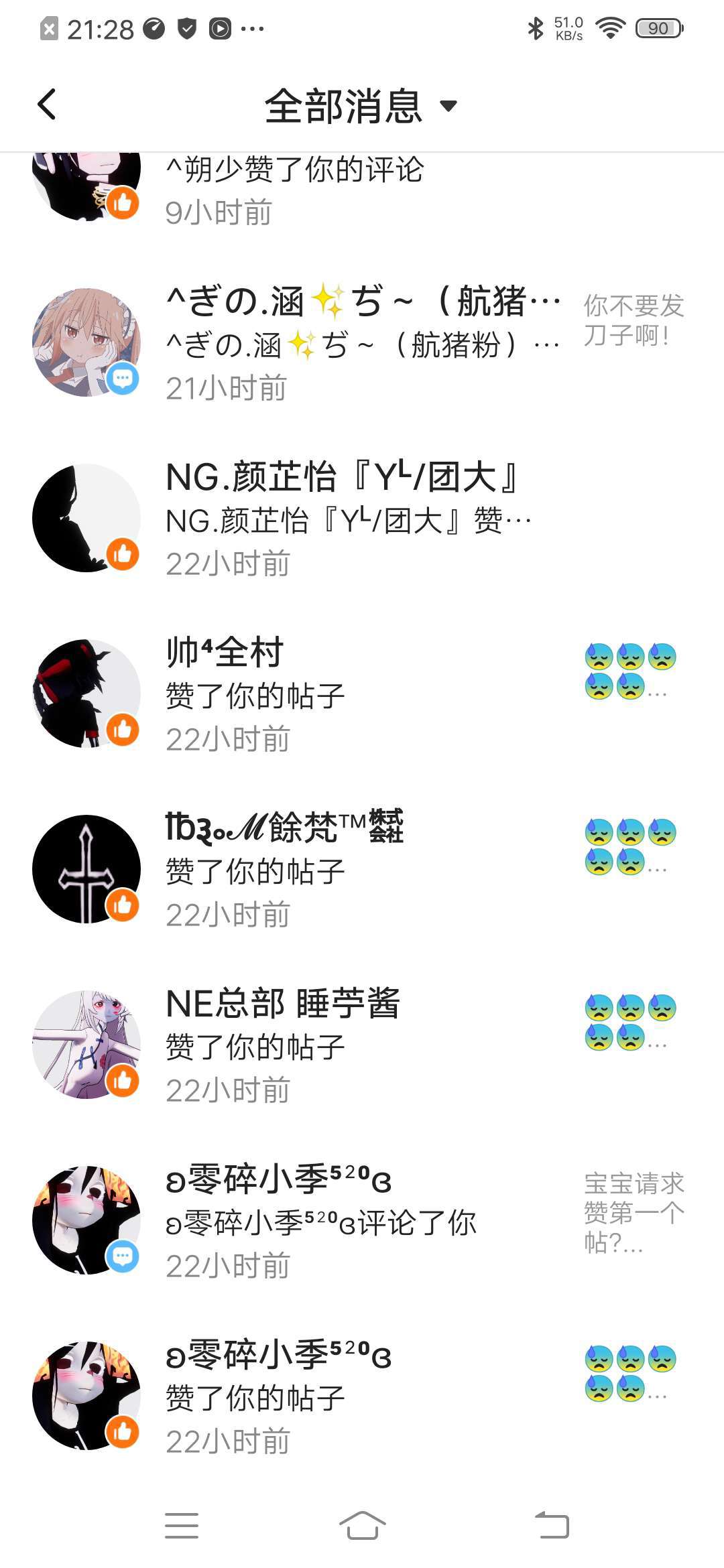Image resolution: width=724 pixels, height=1568 pixels.
Task: Open the post preview 你不要发刀子啊!
Action: tap(633, 320)
